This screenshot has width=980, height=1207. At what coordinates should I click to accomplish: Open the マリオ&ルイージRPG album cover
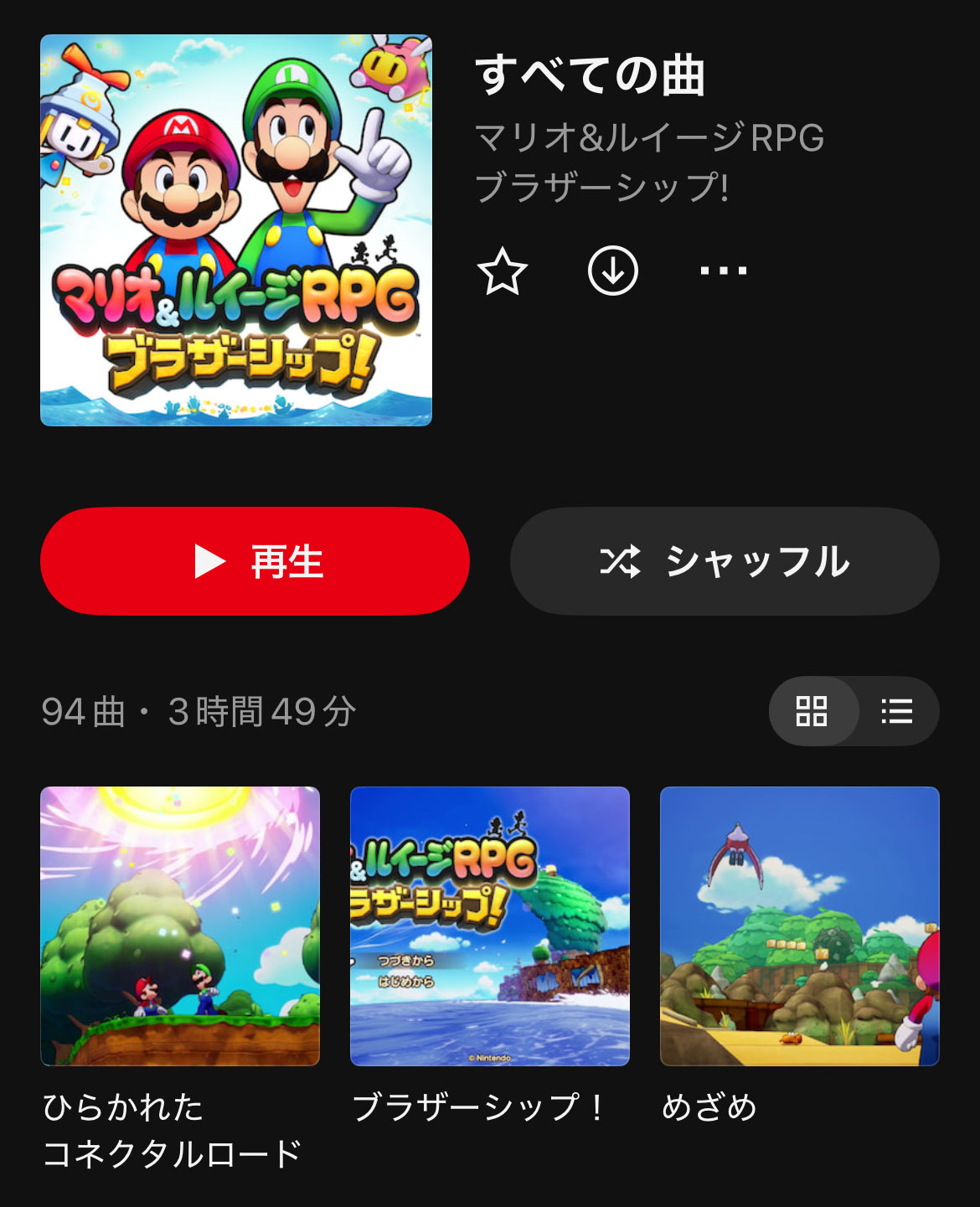[236, 230]
